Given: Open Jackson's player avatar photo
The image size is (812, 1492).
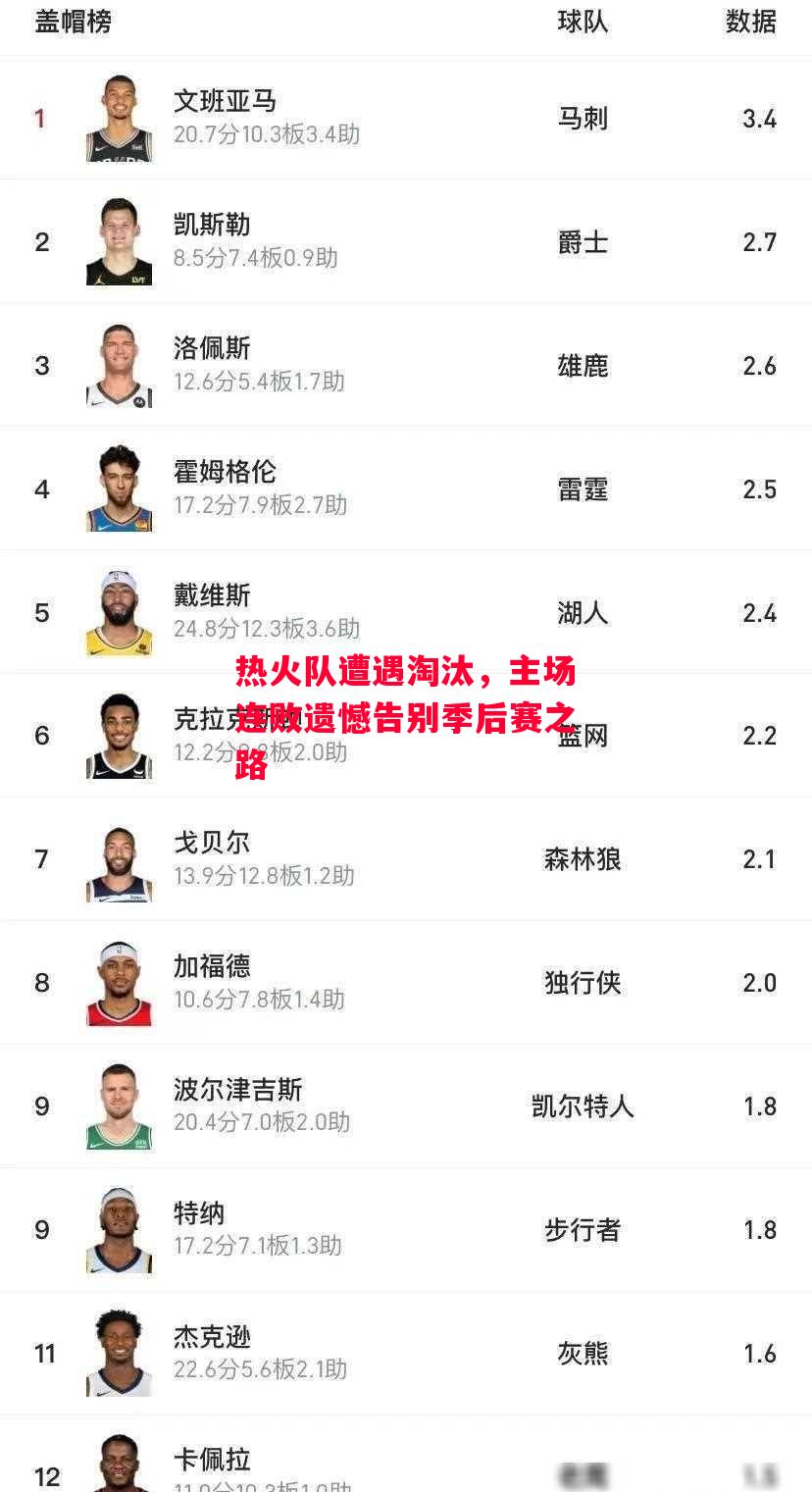Looking at the screenshot, I should (x=118, y=1353).
